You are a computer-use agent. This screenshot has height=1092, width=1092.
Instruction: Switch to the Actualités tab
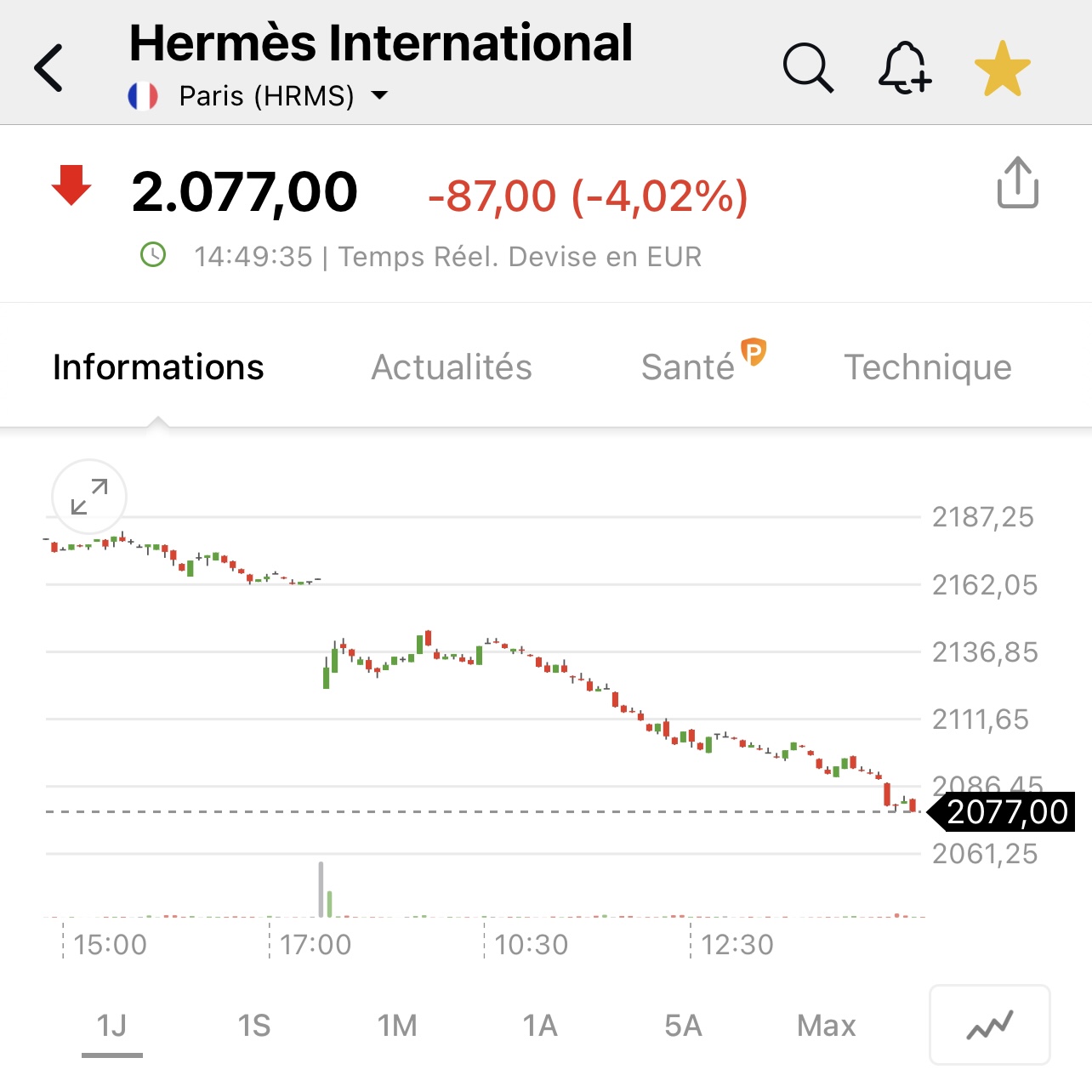[452, 367]
